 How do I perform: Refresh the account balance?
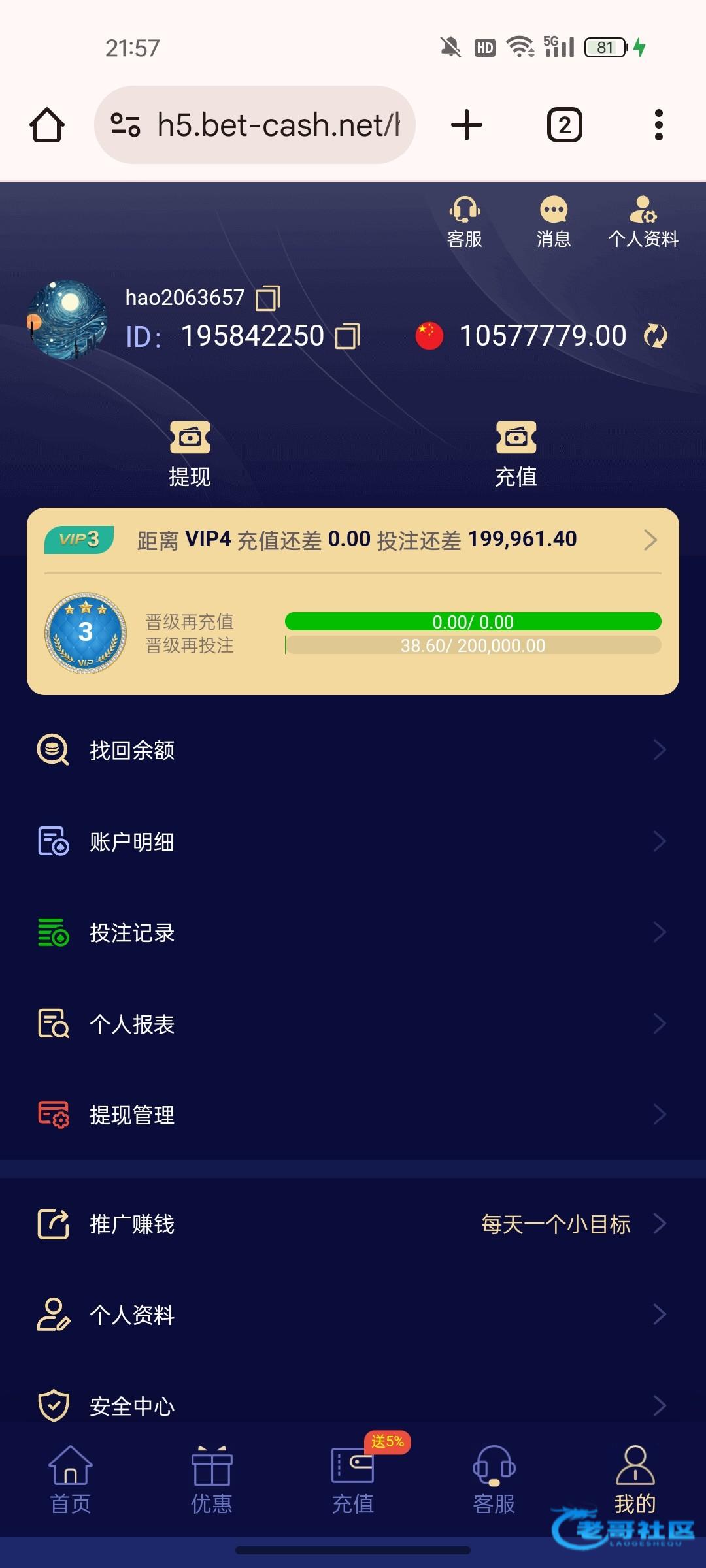pos(655,336)
